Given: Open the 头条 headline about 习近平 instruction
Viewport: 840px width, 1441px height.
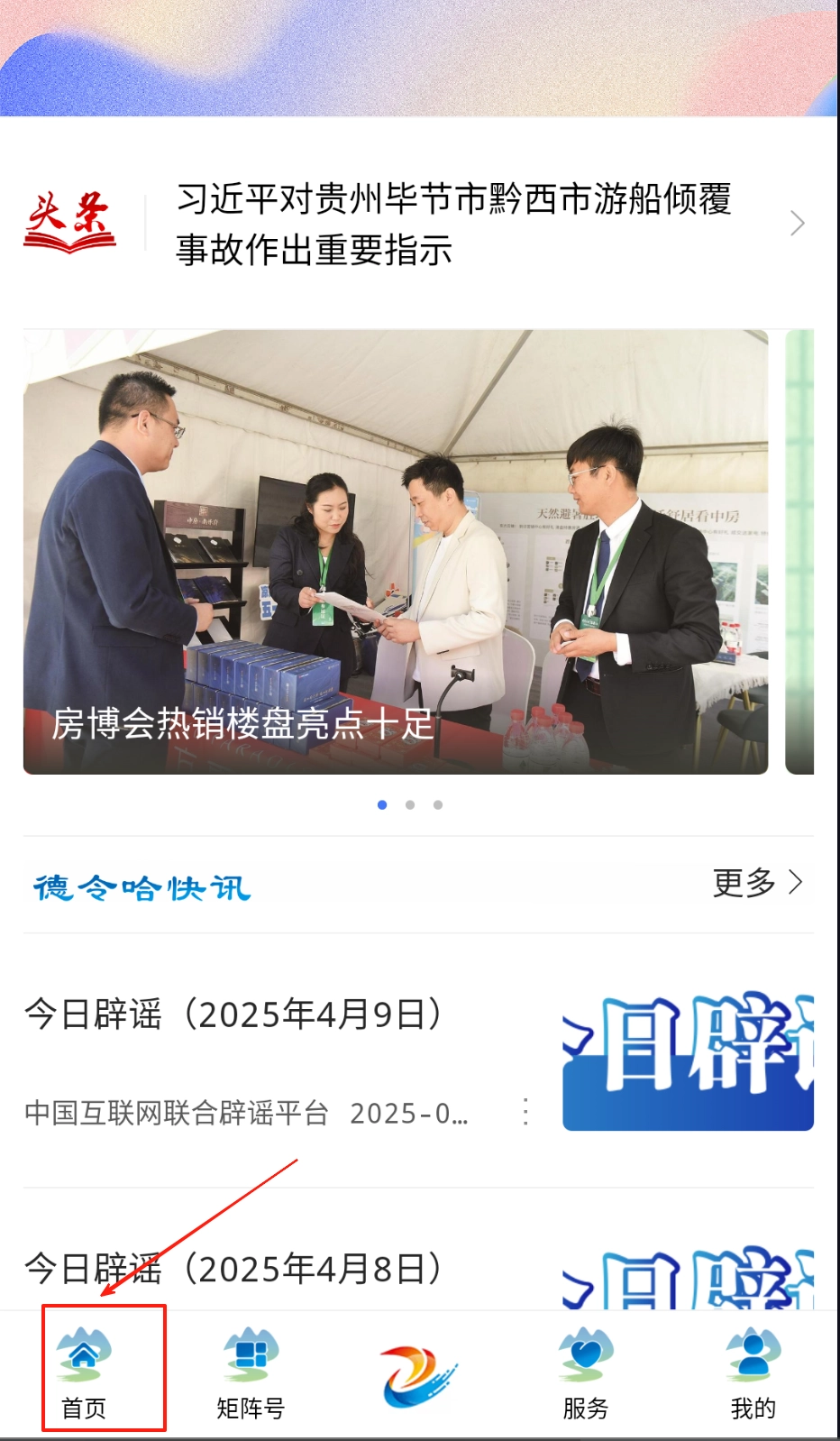Looking at the screenshot, I should (x=452, y=224).
